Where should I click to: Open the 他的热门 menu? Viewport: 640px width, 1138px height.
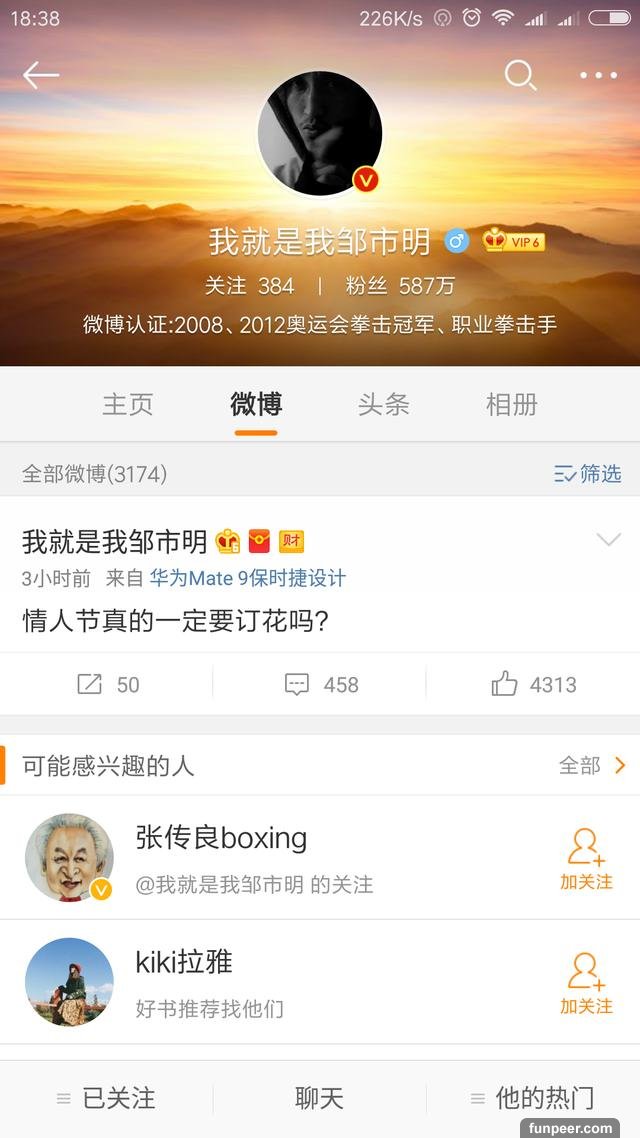pyautogui.click(x=533, y=1098)
